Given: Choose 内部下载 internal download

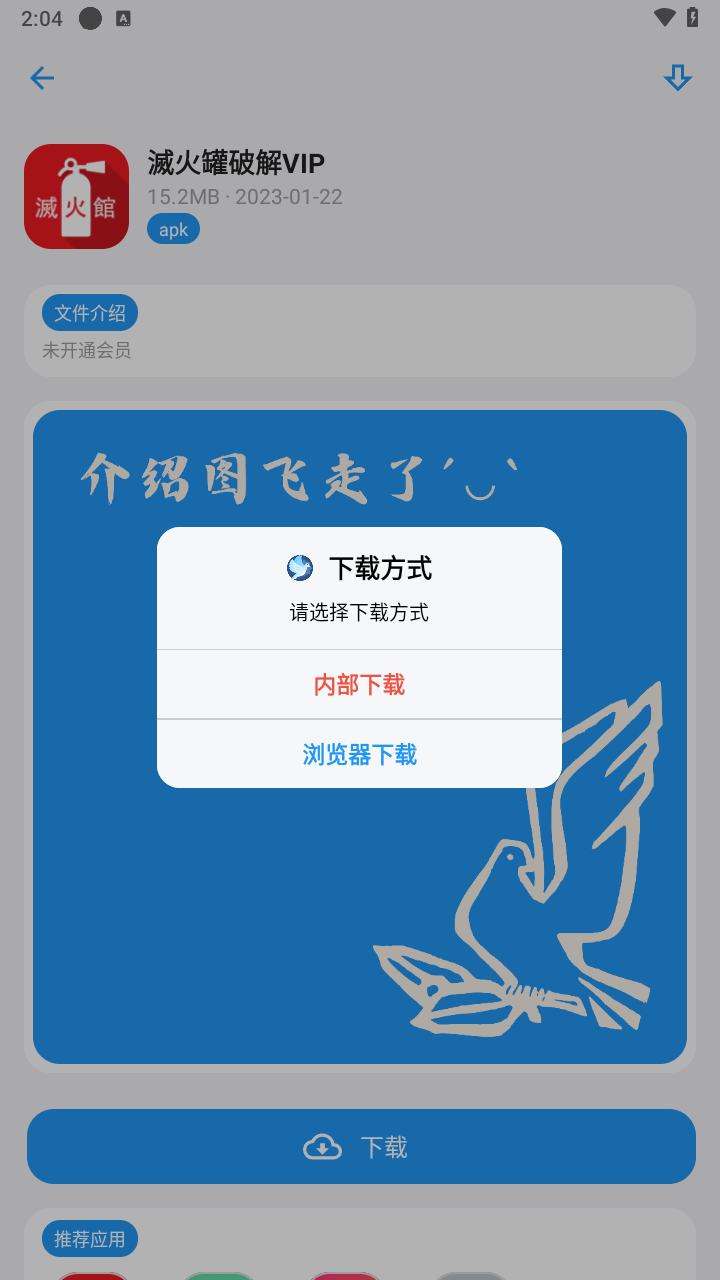Looking at the screenshot, I should tap(359, 685).
